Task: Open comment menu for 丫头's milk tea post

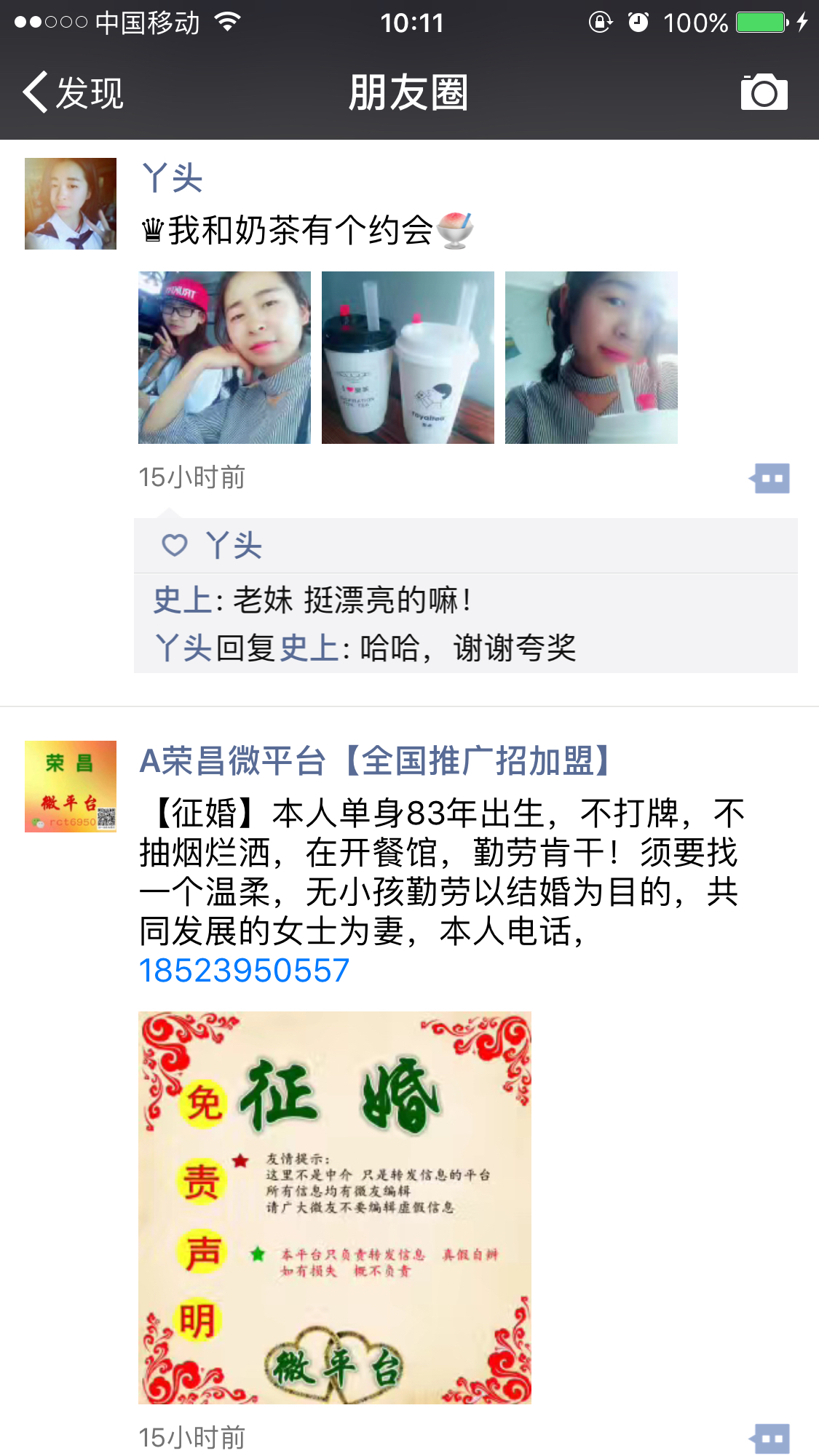Action: 770,478
